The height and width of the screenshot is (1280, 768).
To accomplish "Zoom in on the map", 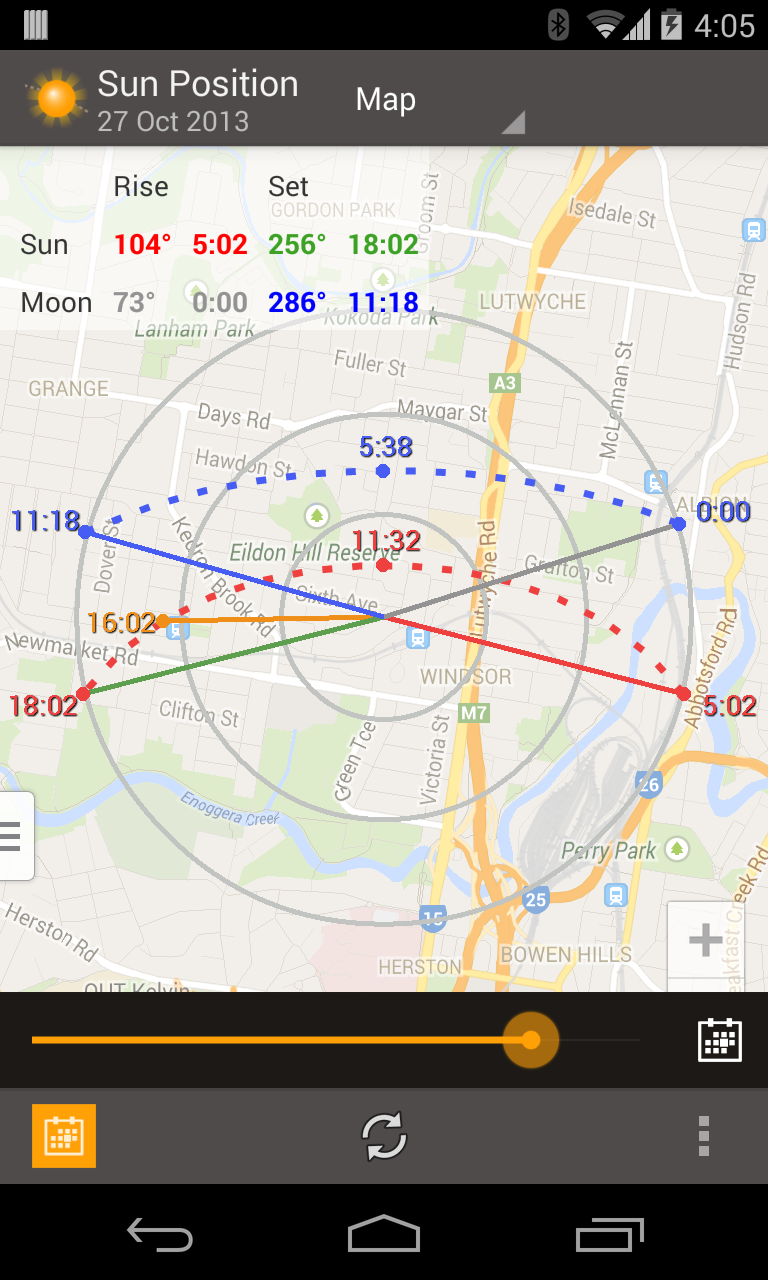I will [706, 940].
